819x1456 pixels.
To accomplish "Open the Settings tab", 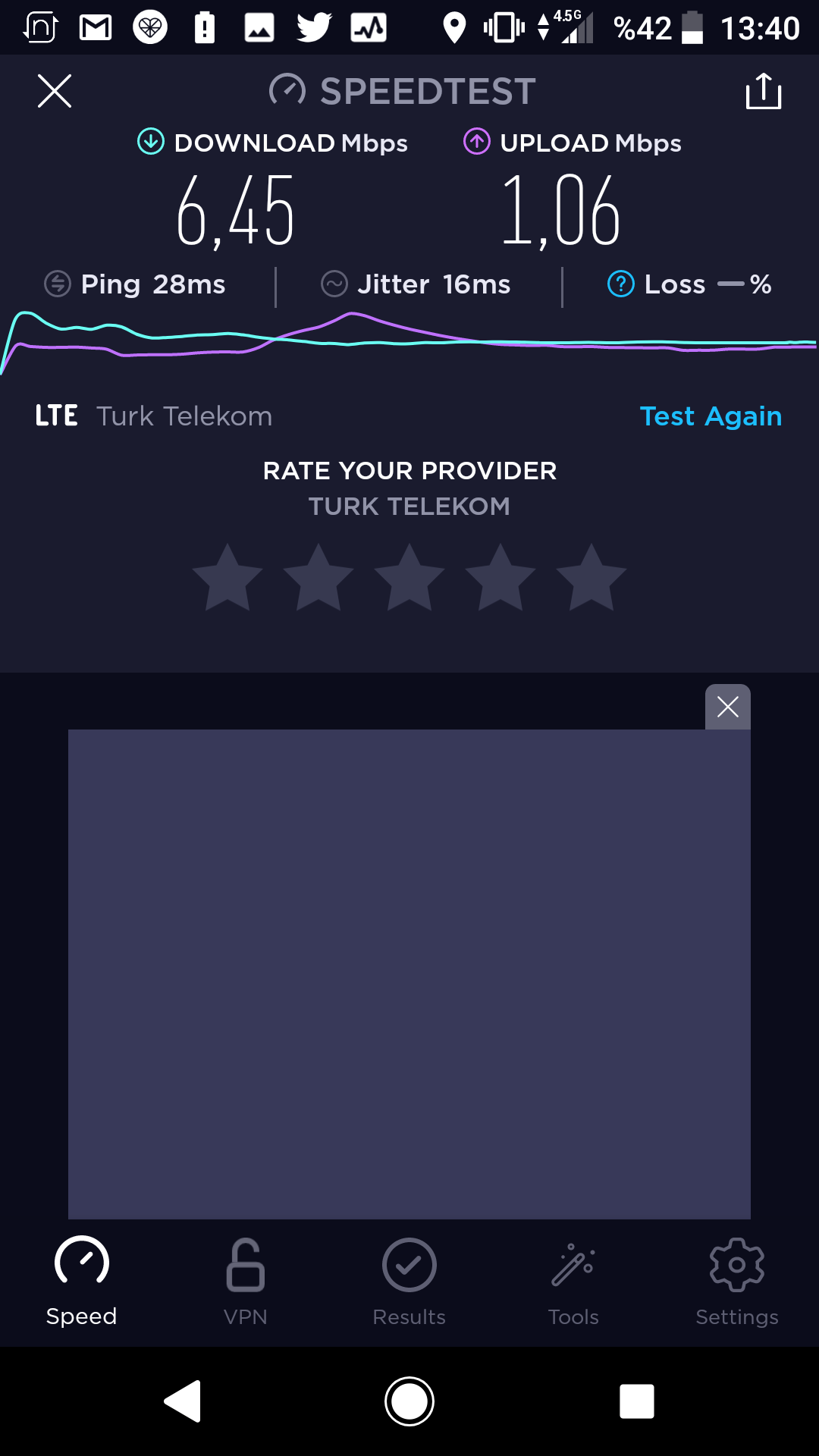I will click(737, 1282).
